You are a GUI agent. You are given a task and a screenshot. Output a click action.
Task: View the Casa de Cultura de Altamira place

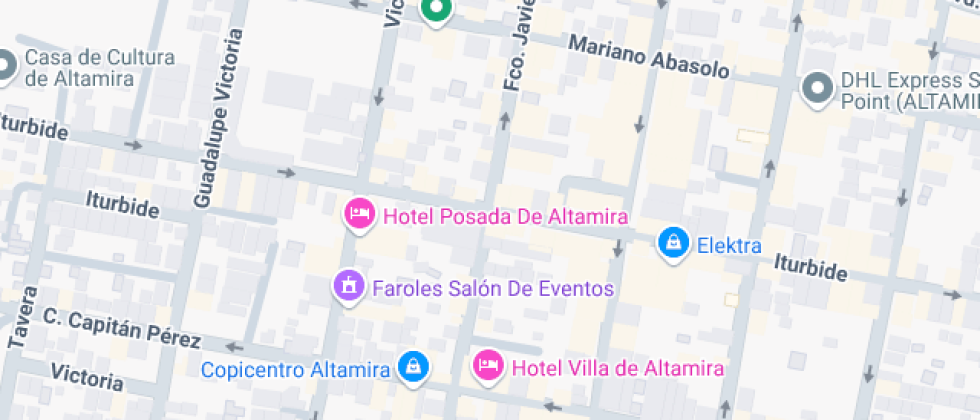point(6,66)
